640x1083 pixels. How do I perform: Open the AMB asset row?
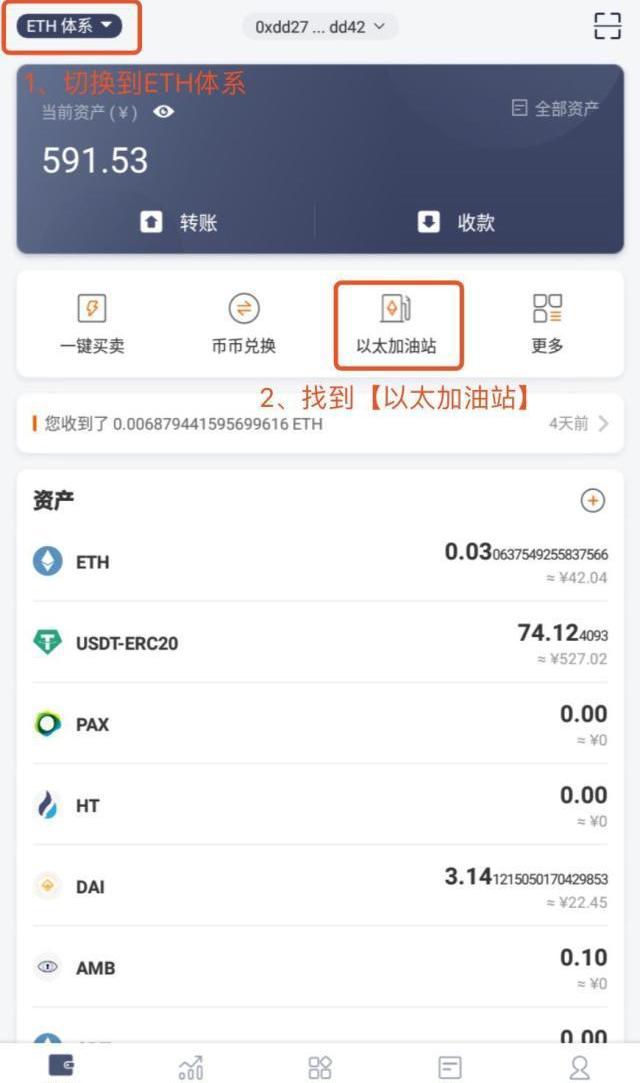tap(320, 967)
